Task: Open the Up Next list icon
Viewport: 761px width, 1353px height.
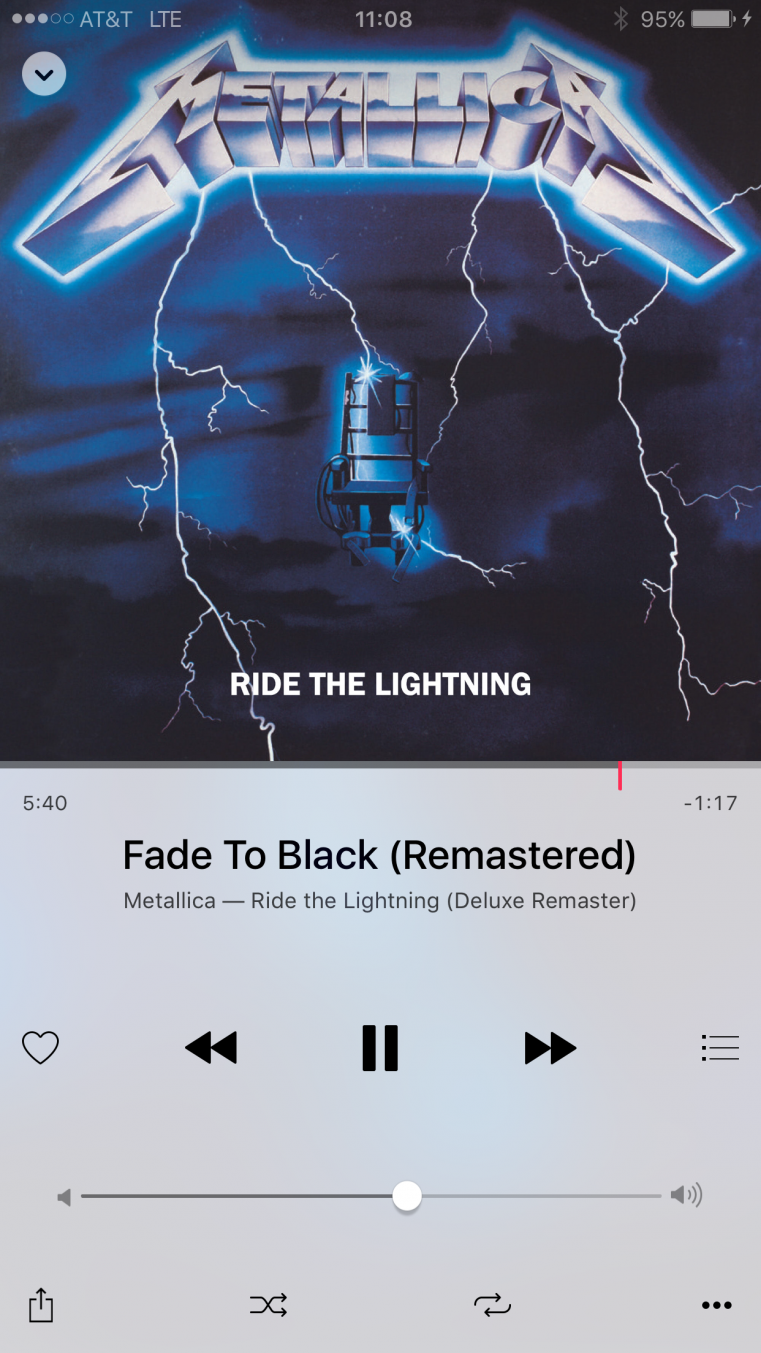Action: coord(720,1047)
